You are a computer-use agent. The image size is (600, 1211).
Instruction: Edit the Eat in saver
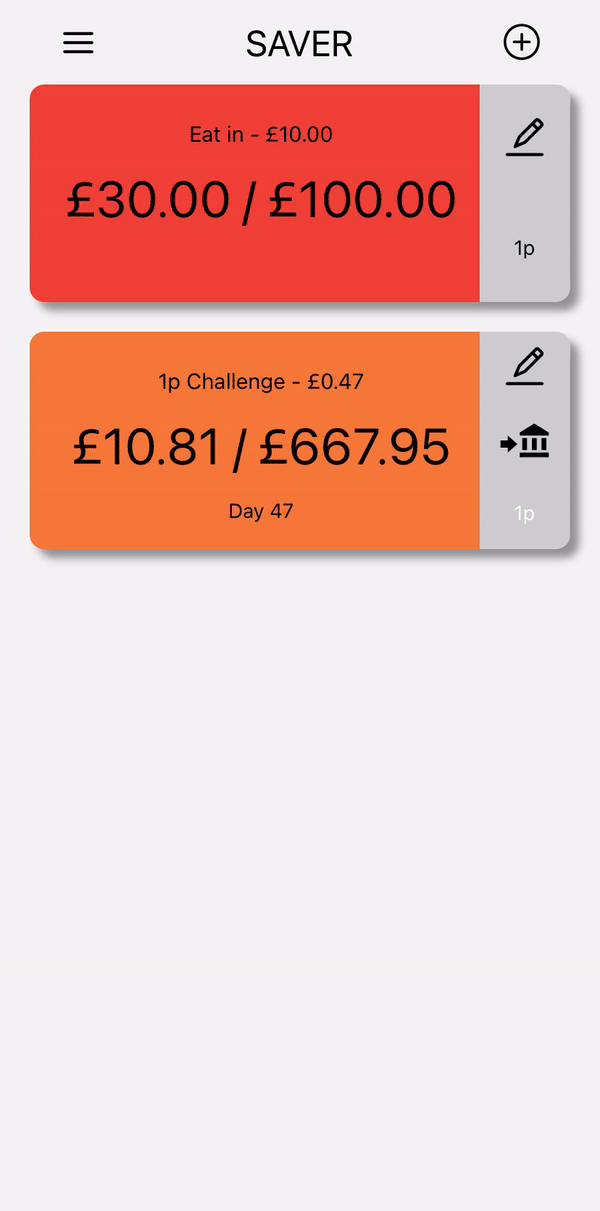click(524, 137)
